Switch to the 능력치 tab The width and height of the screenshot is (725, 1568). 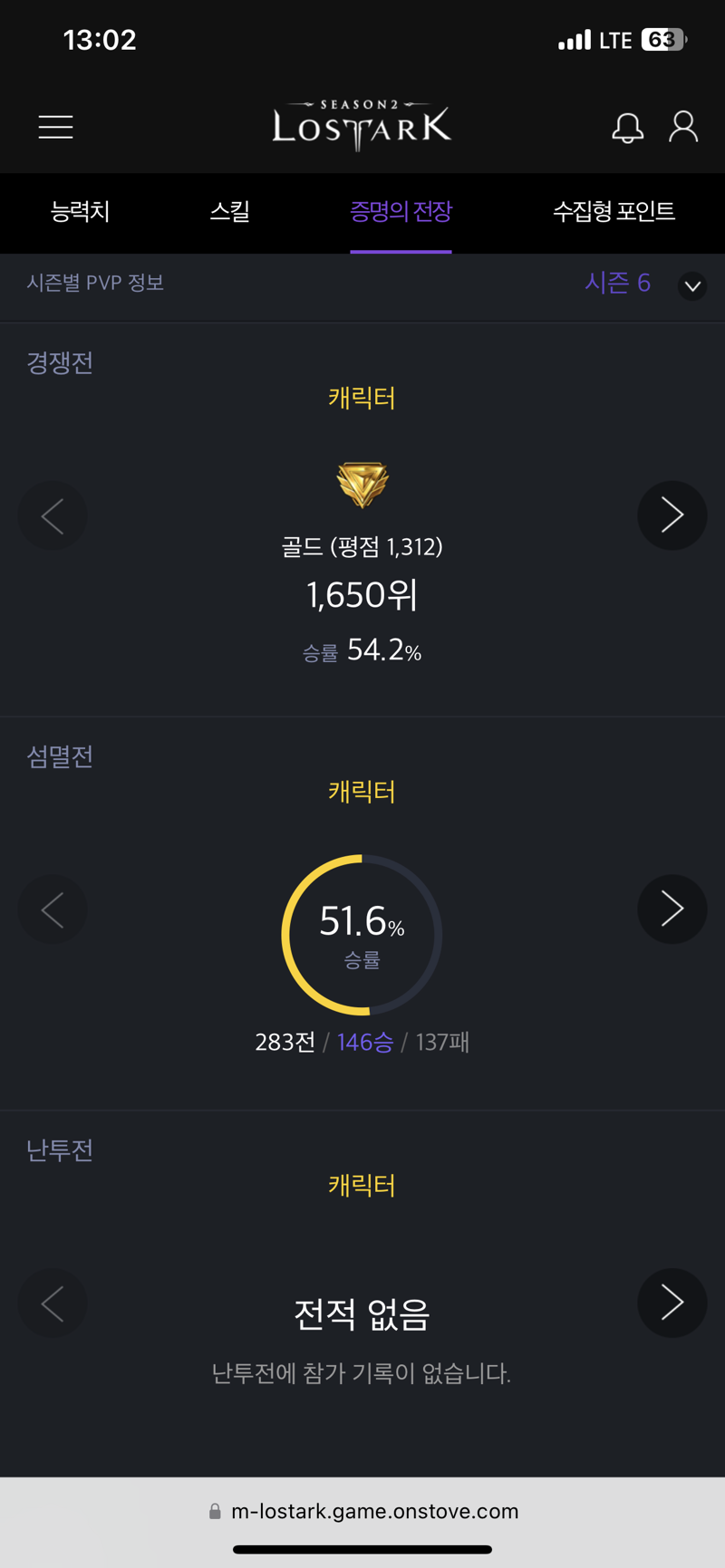pyautogui.click(x=80, y=212)
